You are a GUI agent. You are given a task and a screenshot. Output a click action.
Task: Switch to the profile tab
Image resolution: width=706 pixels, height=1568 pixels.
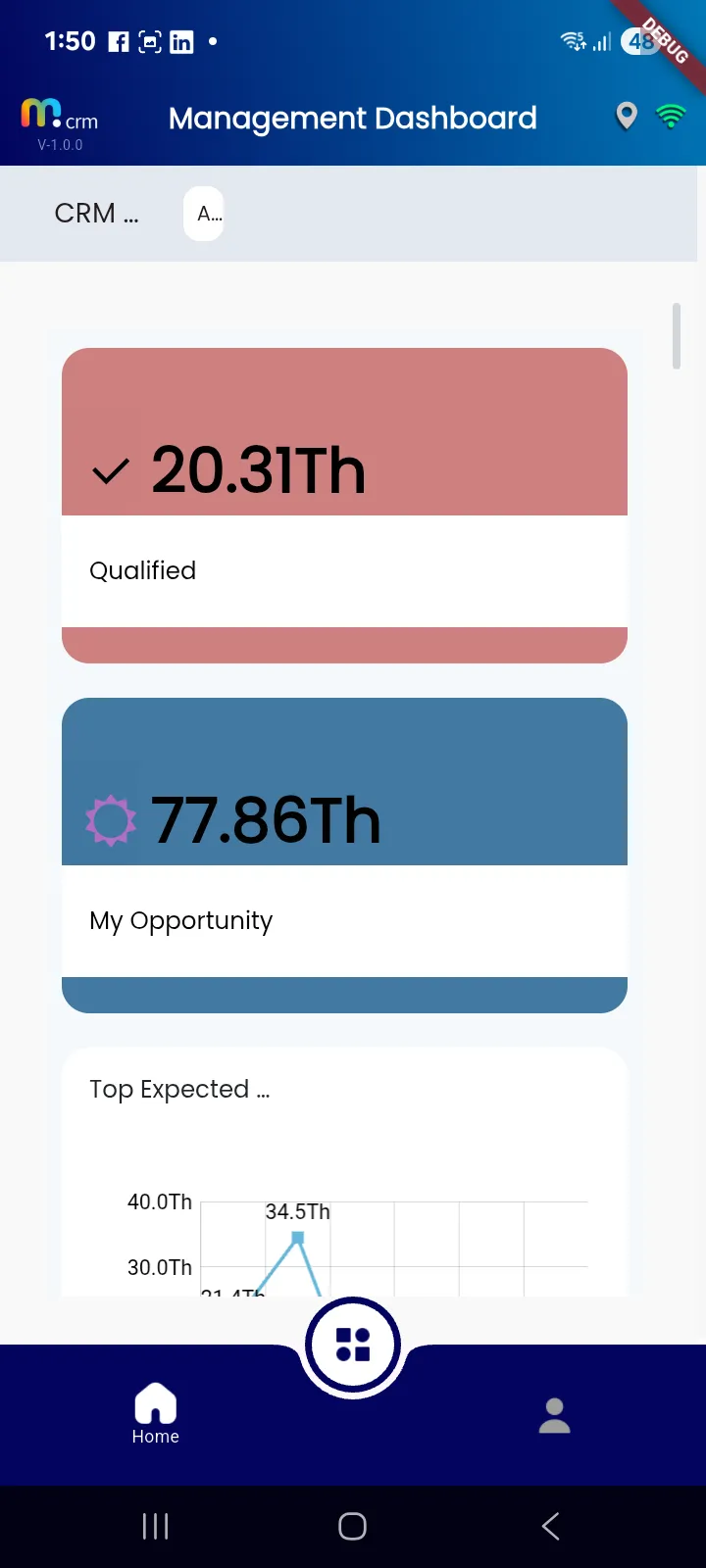pos(554,1415)
